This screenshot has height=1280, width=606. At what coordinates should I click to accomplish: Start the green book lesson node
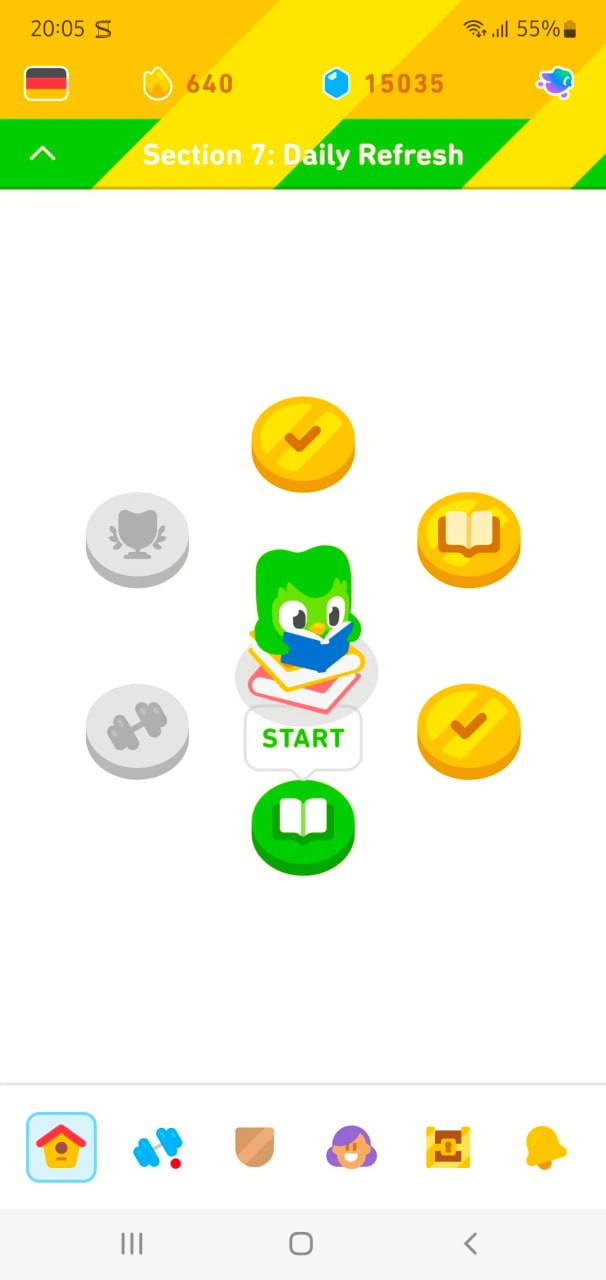(303, 822)
